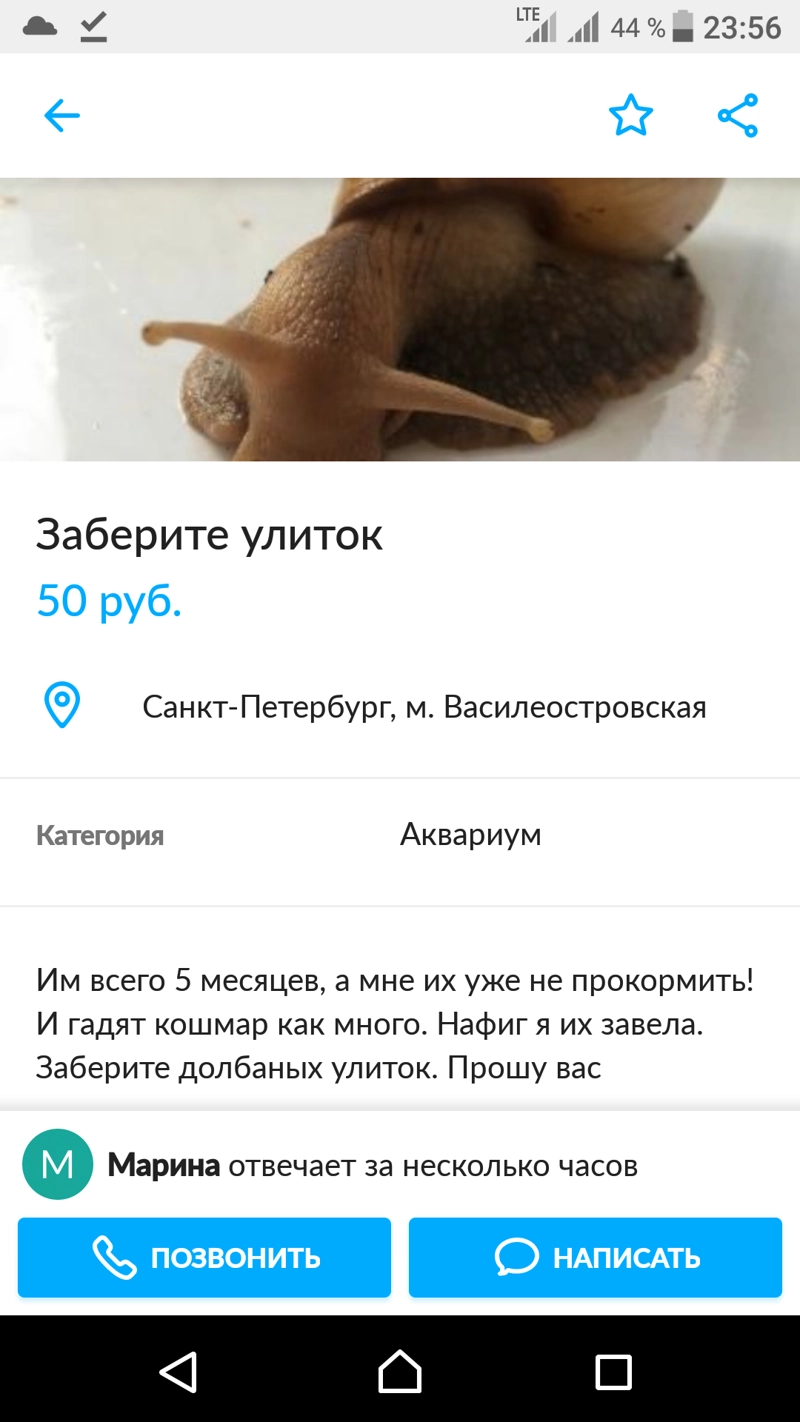This screenshot has height=1422, width=800.
Task: Open the snail photo fullscreen
Action: click(x=400, y=320)
